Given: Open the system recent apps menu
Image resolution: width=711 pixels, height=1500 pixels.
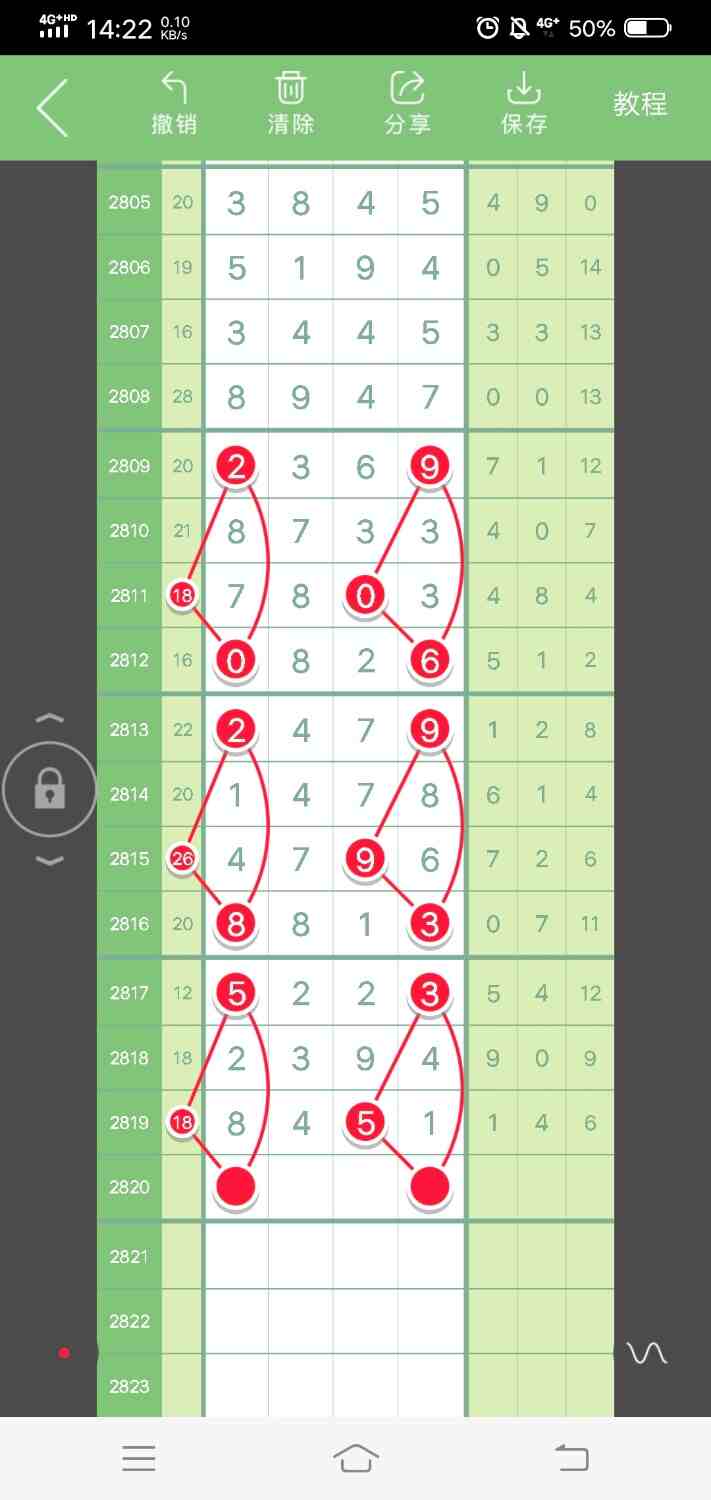Looking at the screenshot, I should tap(139, 1458).
